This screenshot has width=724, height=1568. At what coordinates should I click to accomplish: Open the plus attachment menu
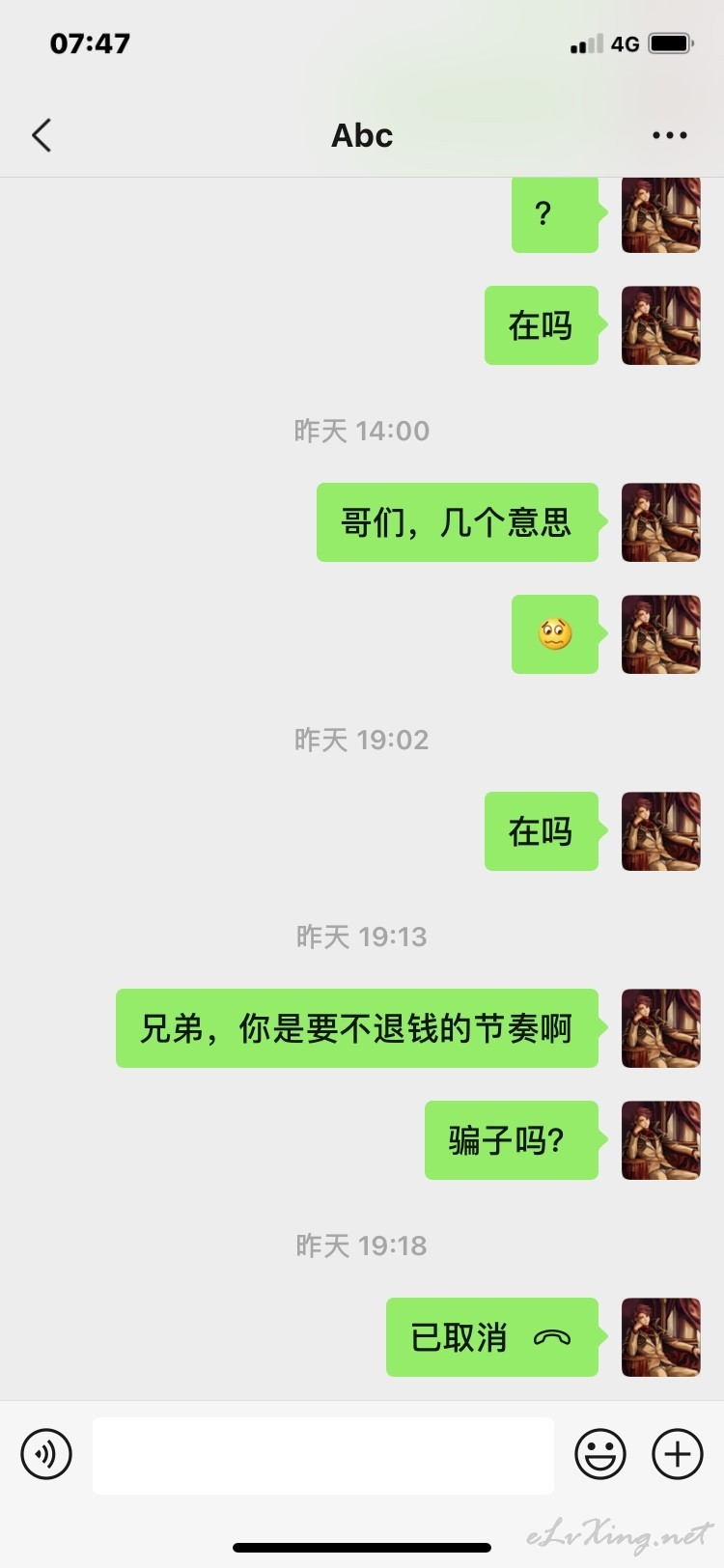pyautogui.click(x=678, y=1453)
